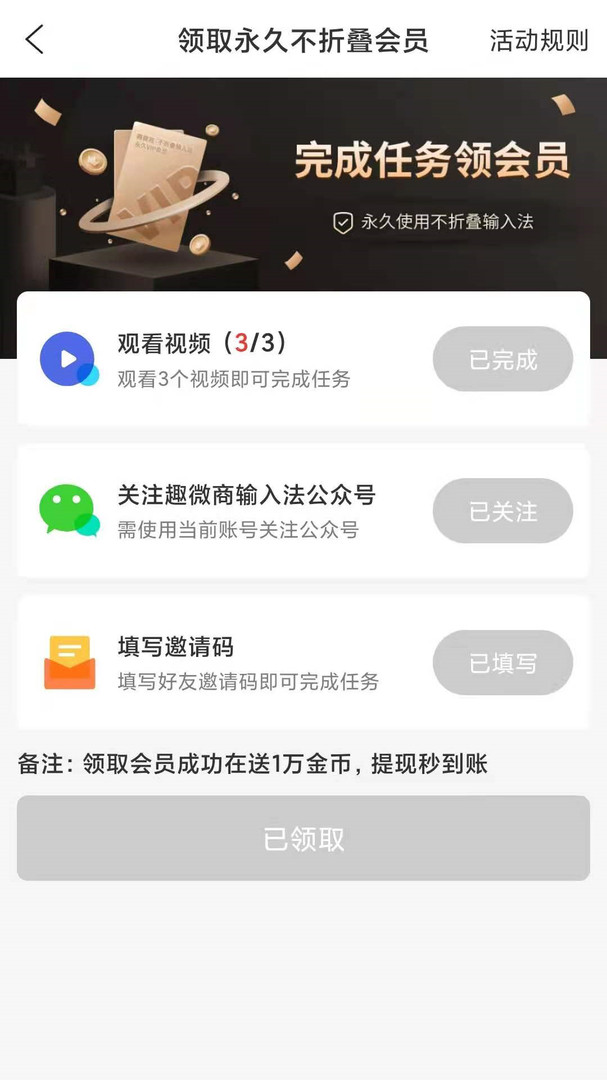Tap the 已领取 membership button
This screenshot has height=1080, width=607.
[x=303, y=838]
